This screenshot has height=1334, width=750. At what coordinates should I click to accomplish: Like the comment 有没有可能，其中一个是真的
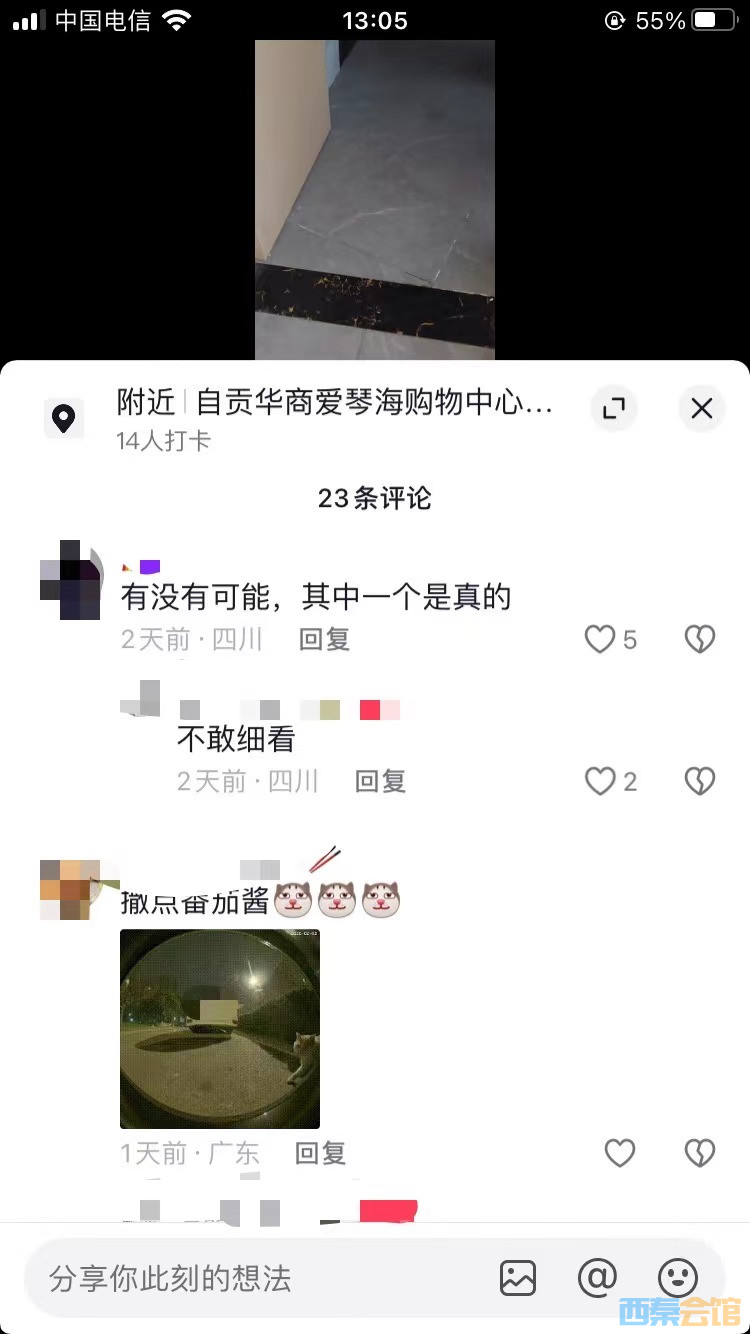pos(600,639)
